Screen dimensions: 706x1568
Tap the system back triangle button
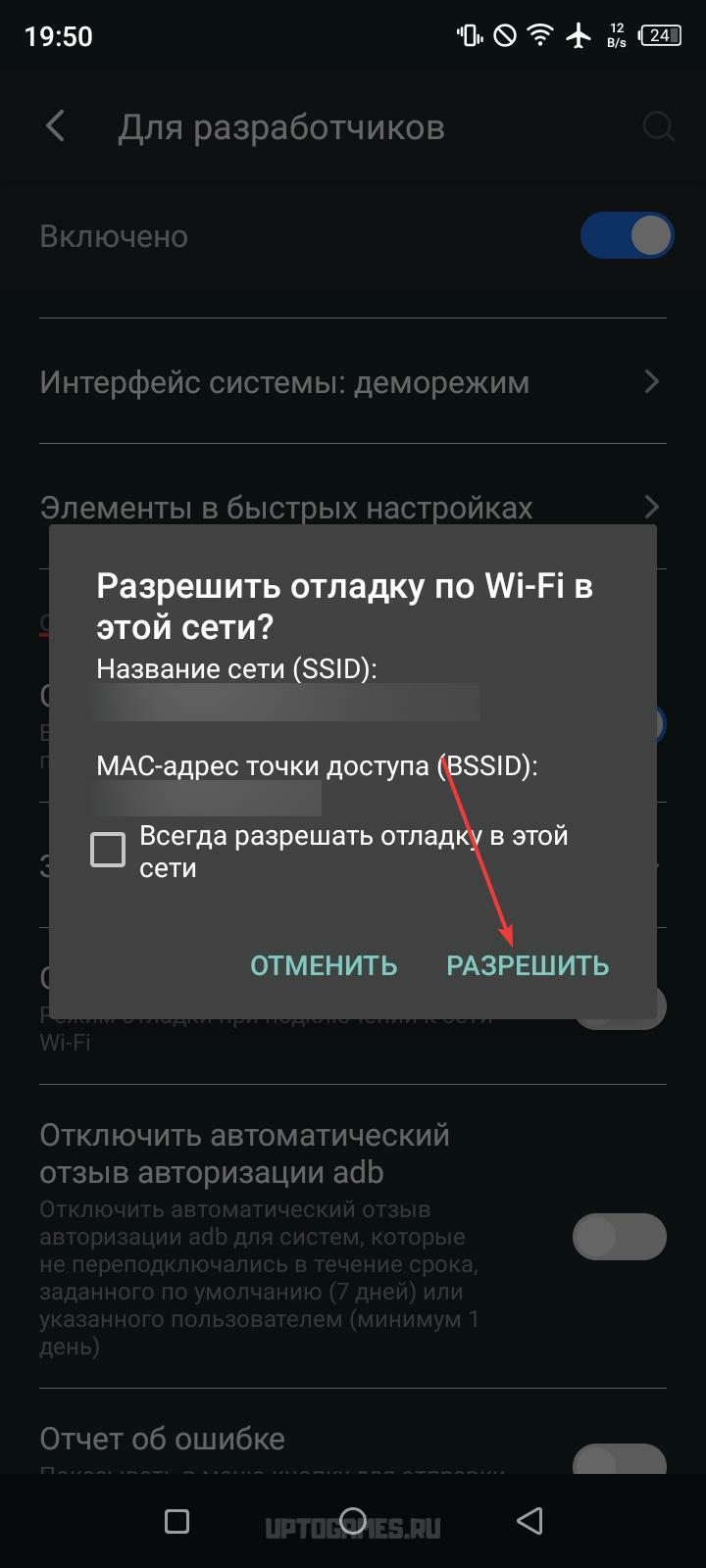(x=529, y=1521)
